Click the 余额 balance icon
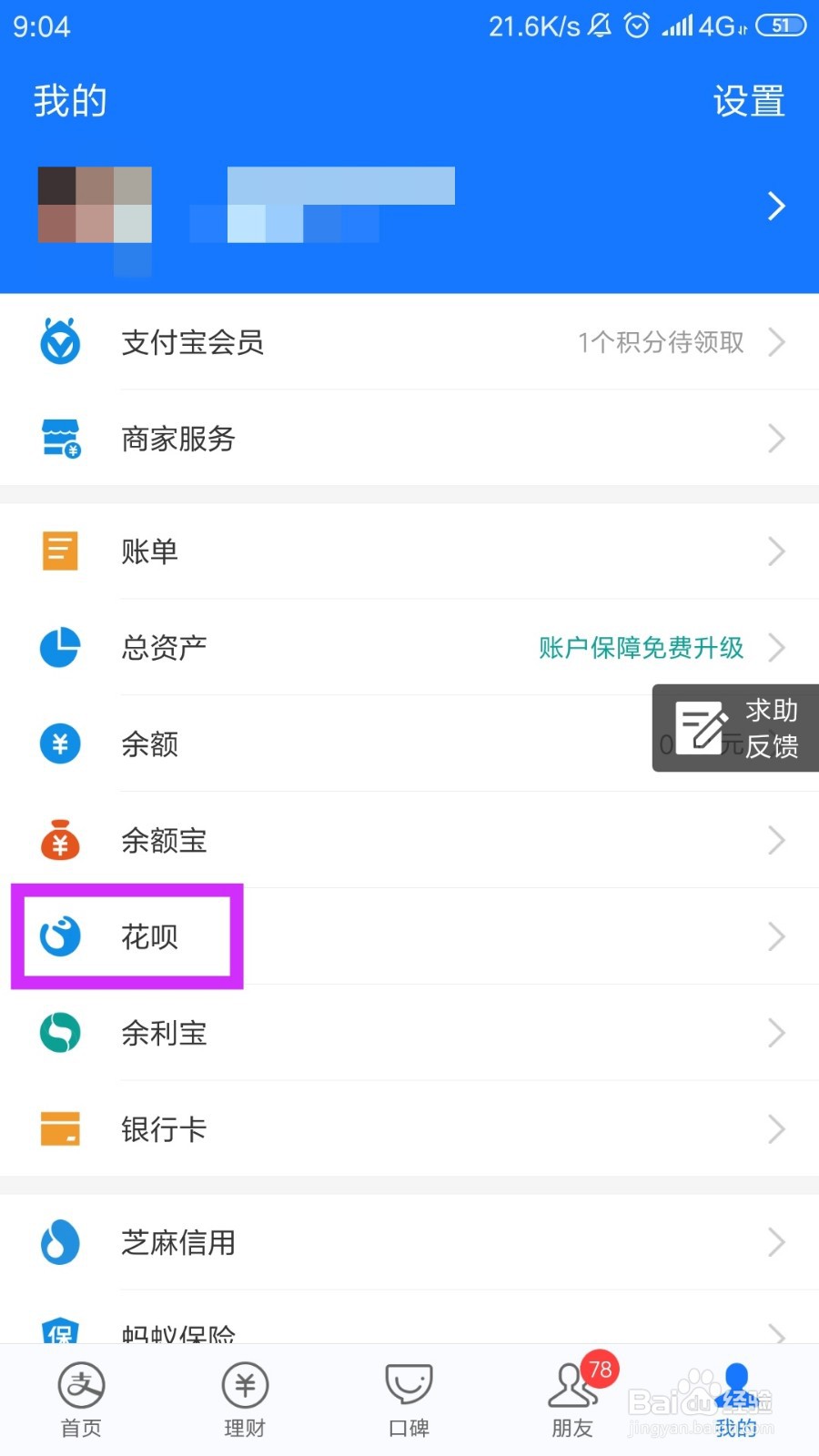Image resolution: width=819 pixels, height=1456 pixels. pyautogui.click(x=59, y=743)
